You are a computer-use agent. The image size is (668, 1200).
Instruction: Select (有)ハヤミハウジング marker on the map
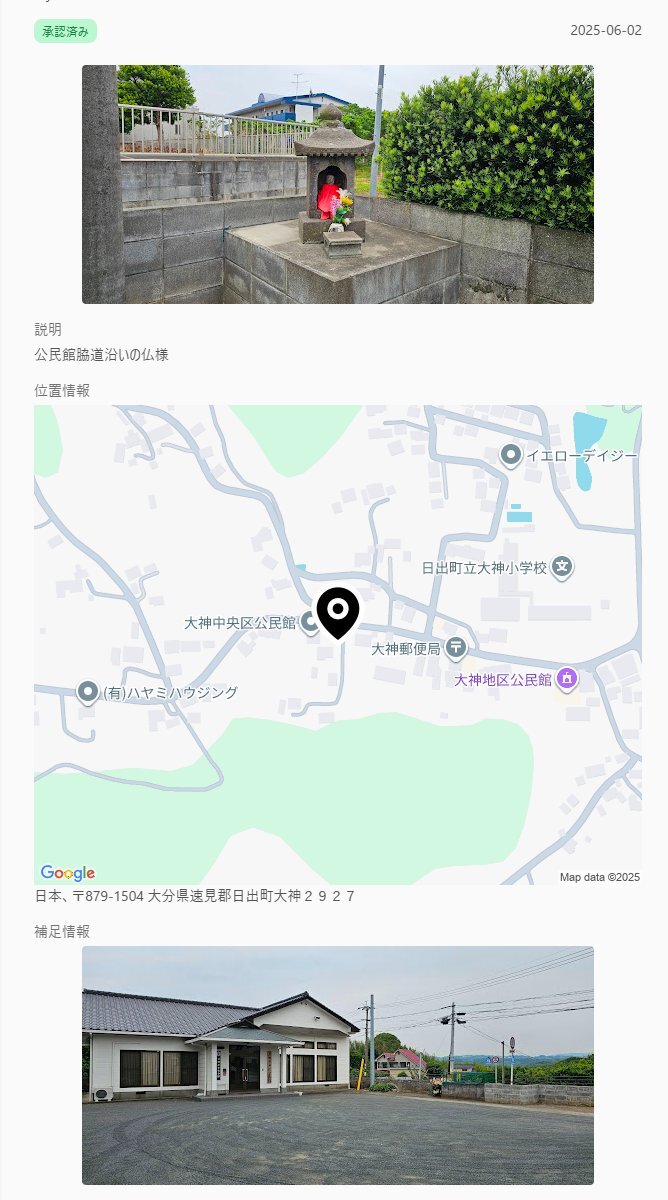click(88, 692)
